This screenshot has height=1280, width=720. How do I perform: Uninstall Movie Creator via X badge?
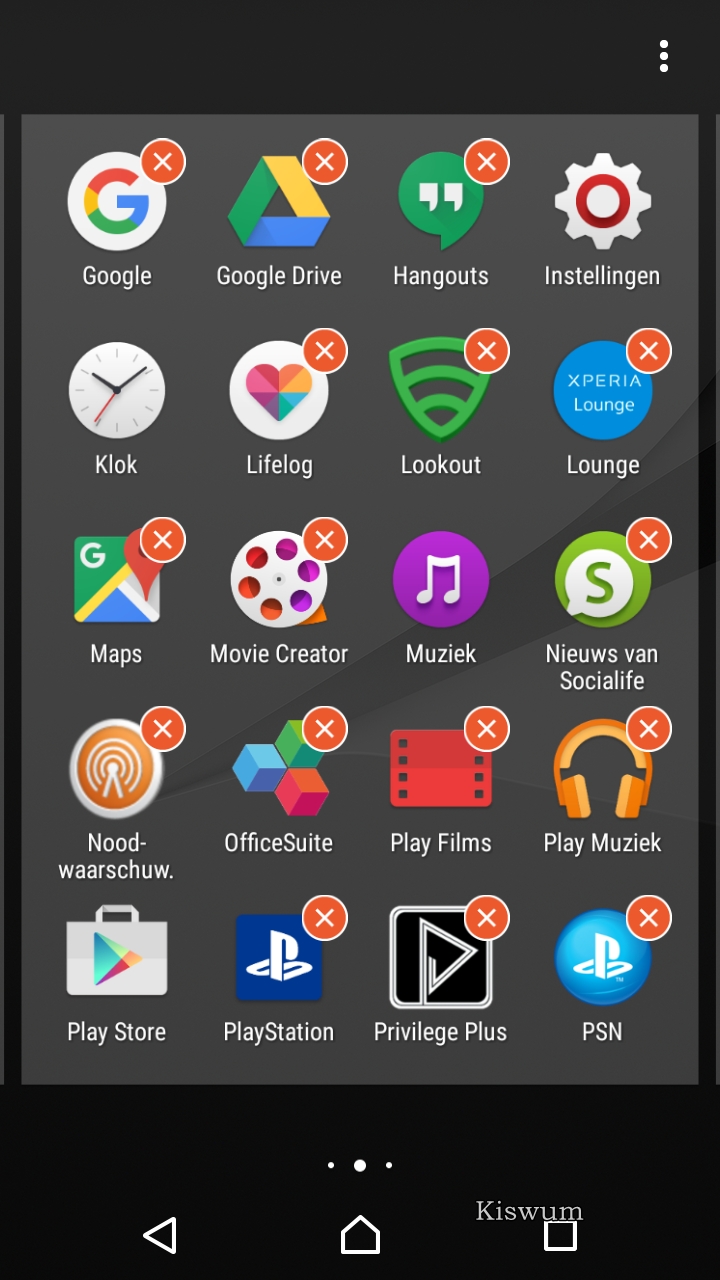(325, 540)
